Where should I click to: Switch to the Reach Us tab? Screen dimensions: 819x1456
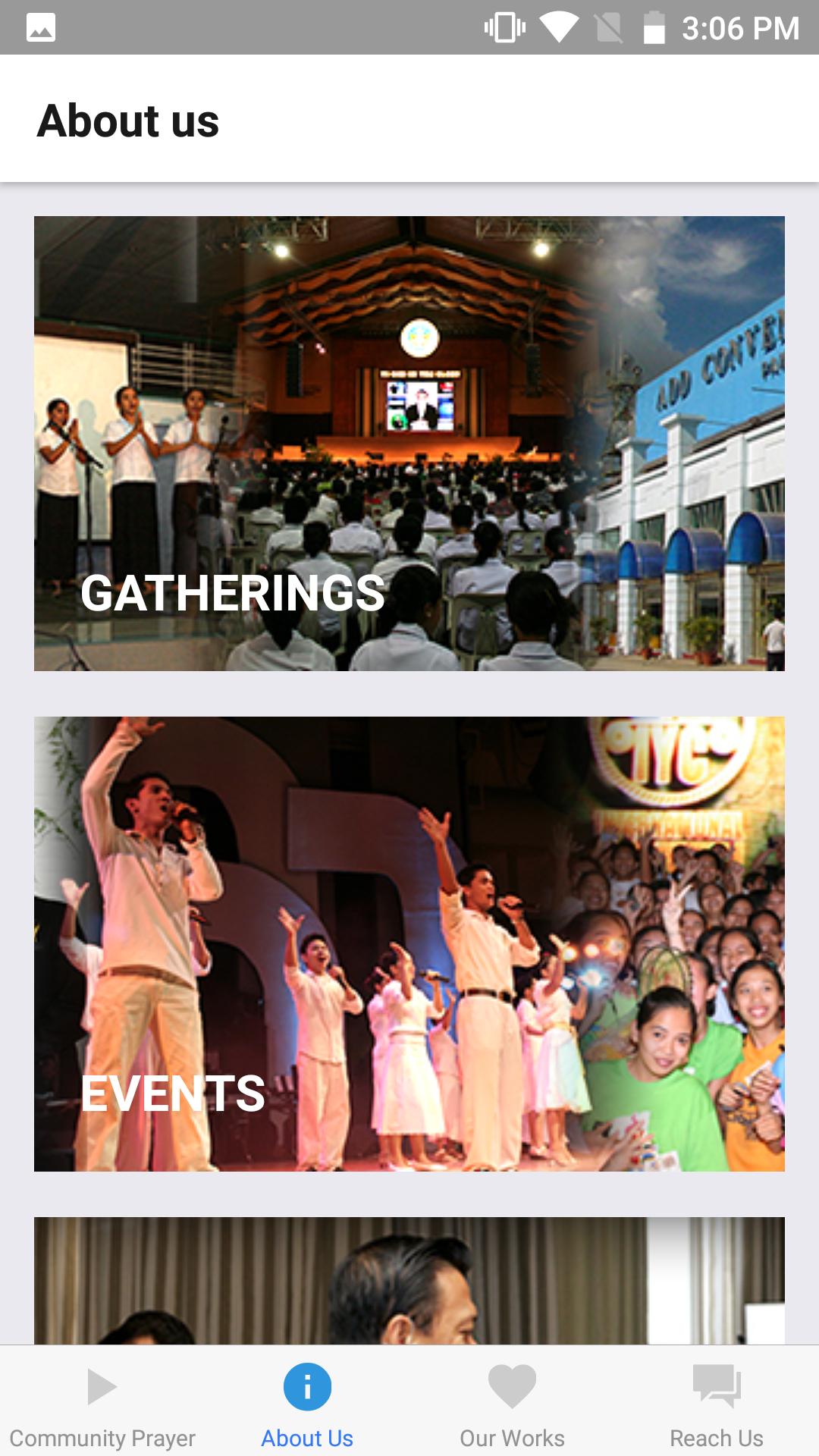pos(717,1405)
